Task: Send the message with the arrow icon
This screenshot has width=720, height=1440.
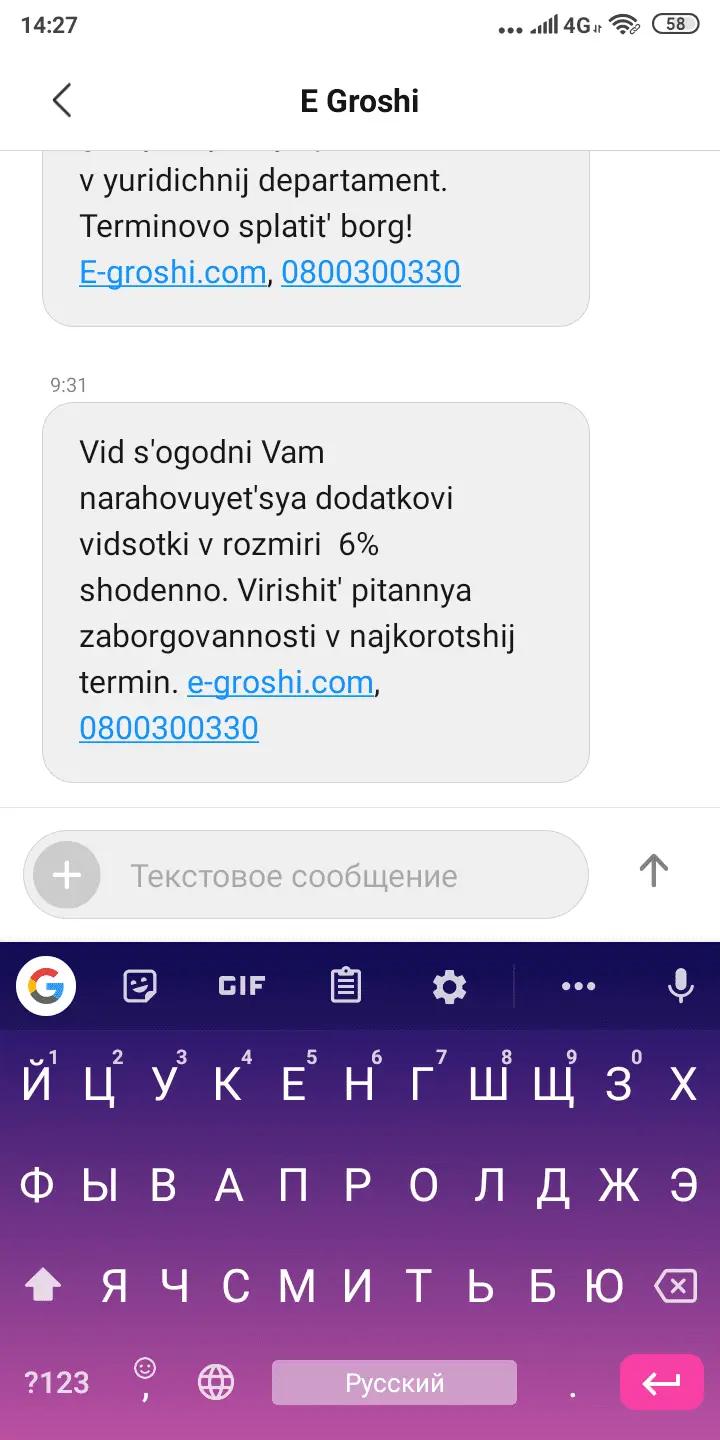Action: point(653,871)
